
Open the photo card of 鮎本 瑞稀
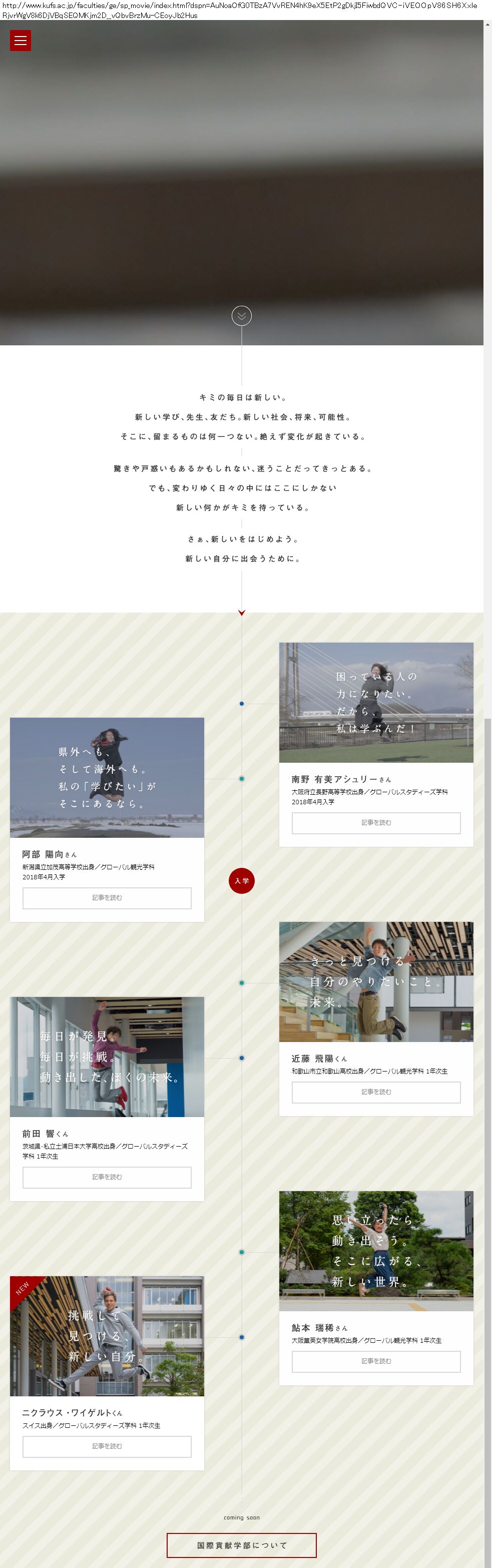[x=376, y=1251]
